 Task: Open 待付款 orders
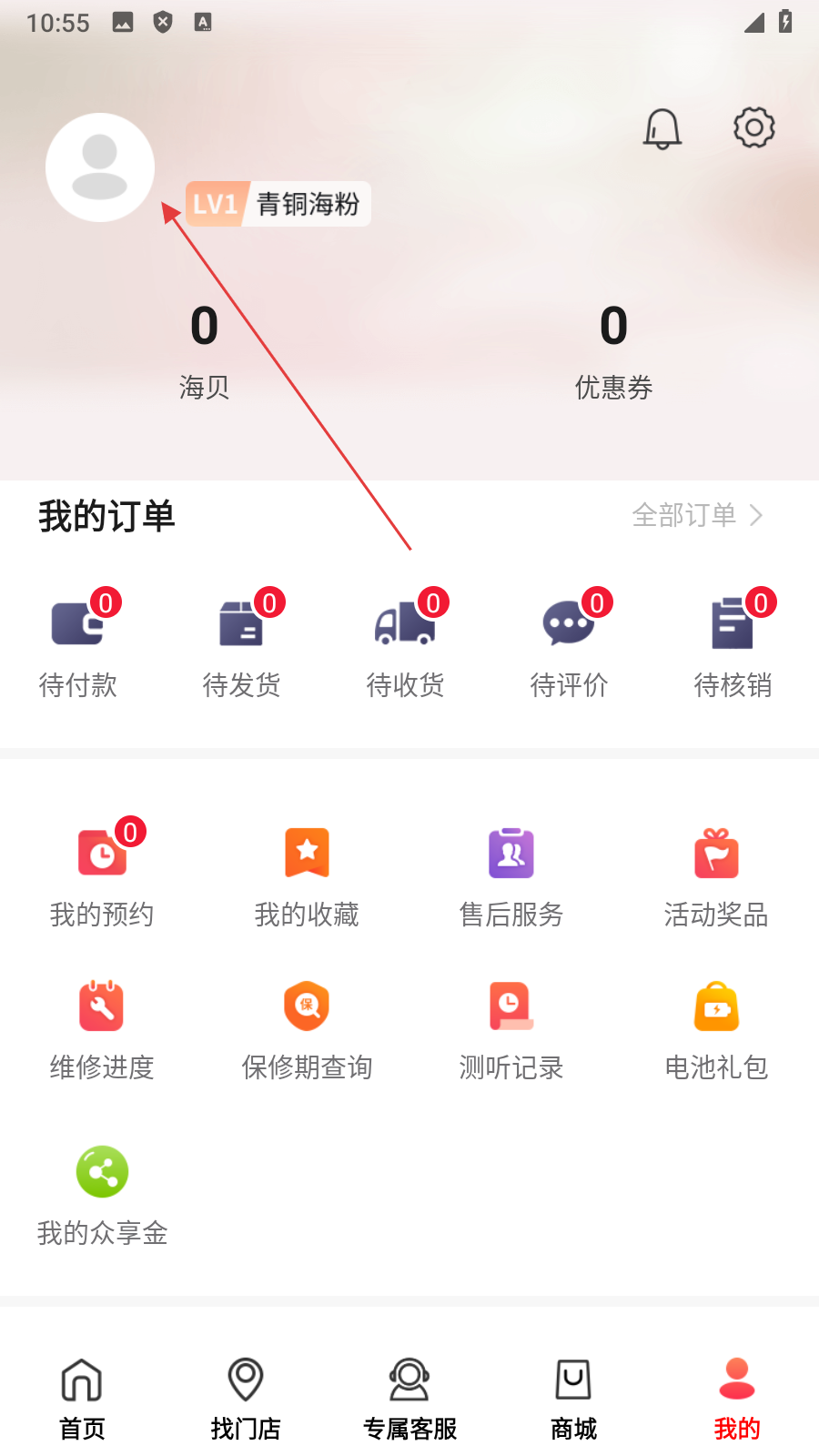coord(78,644)
